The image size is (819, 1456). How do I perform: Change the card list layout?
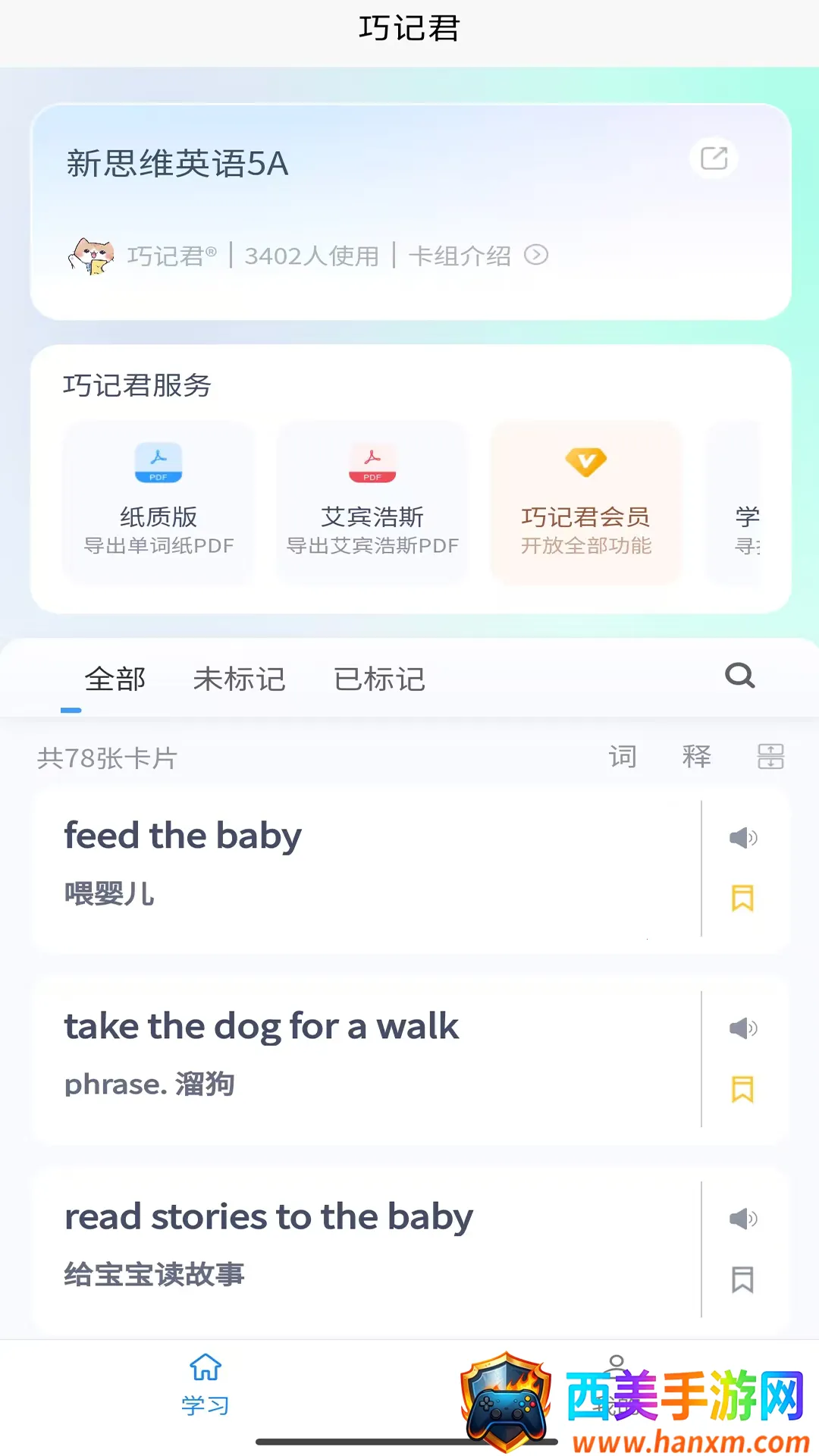770,756
